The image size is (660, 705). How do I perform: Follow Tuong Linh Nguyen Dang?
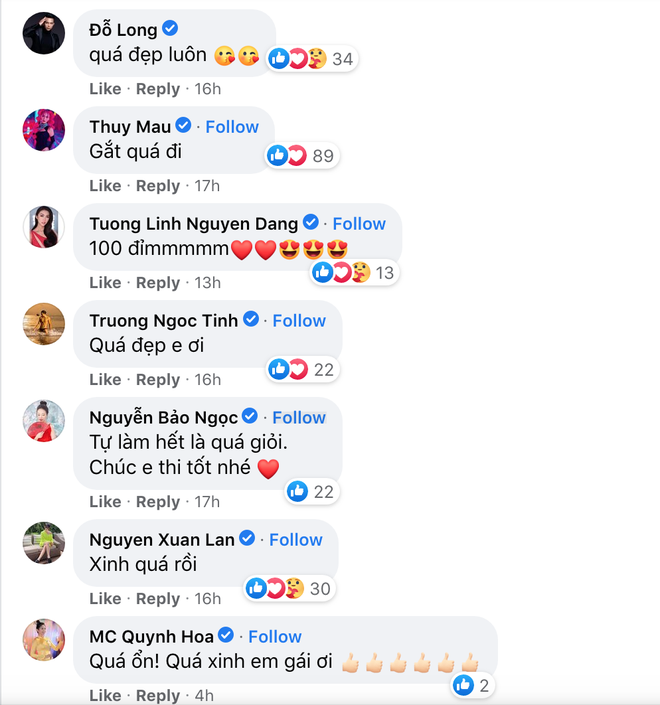tap(359, 224)
